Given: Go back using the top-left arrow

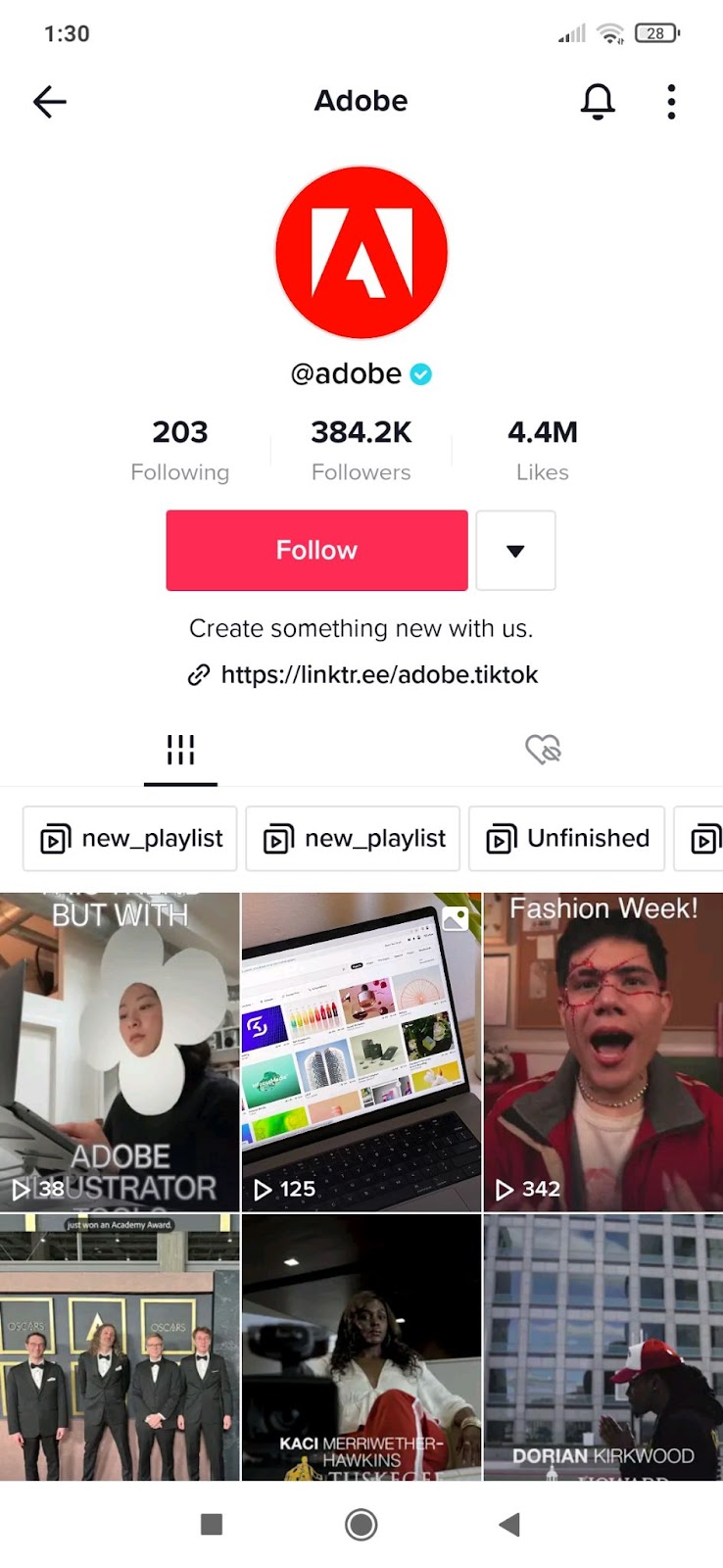Looking at the screenshot, I should pos(49,101).
